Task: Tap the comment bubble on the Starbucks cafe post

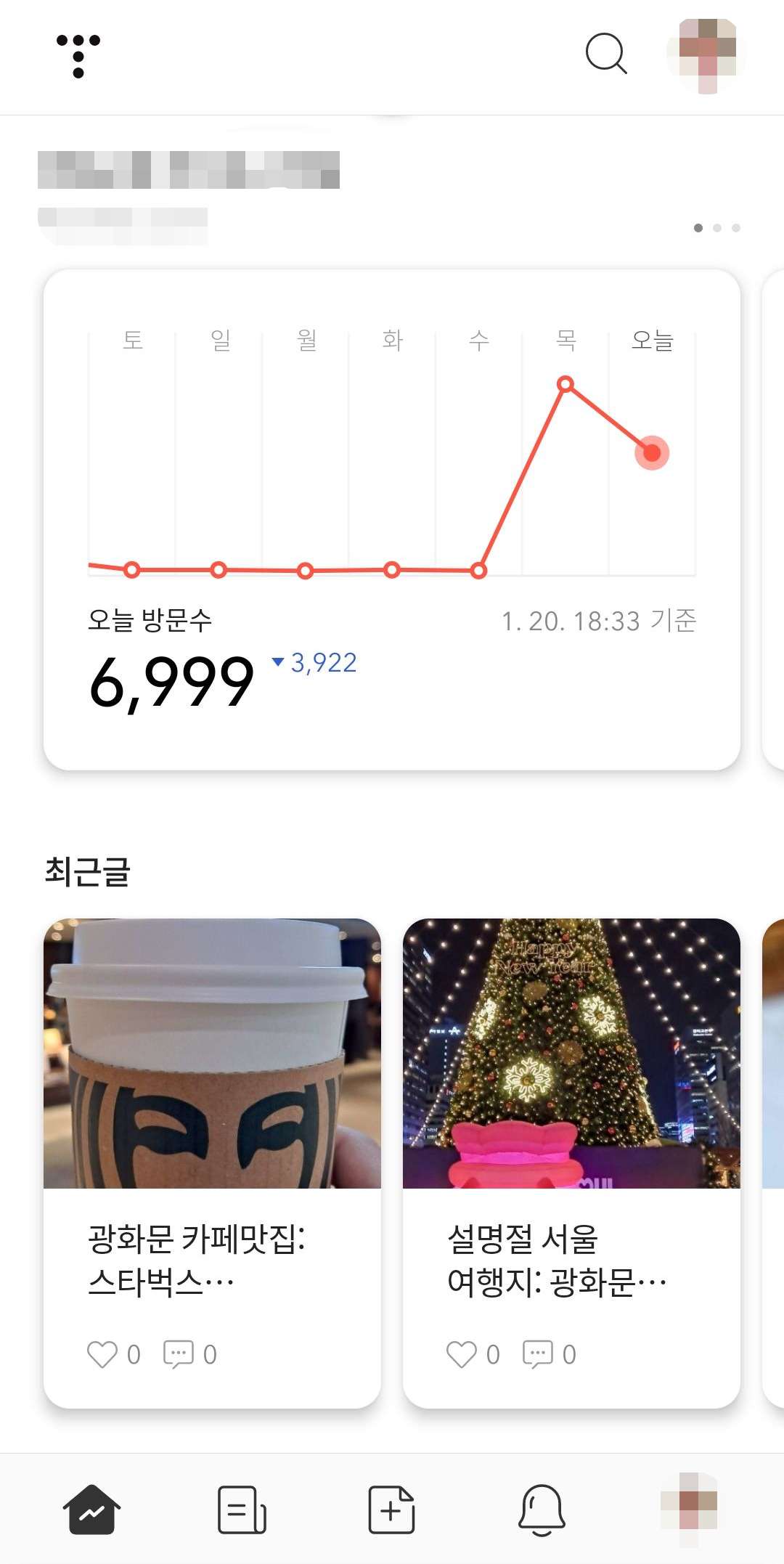Action: point(181,1352)
